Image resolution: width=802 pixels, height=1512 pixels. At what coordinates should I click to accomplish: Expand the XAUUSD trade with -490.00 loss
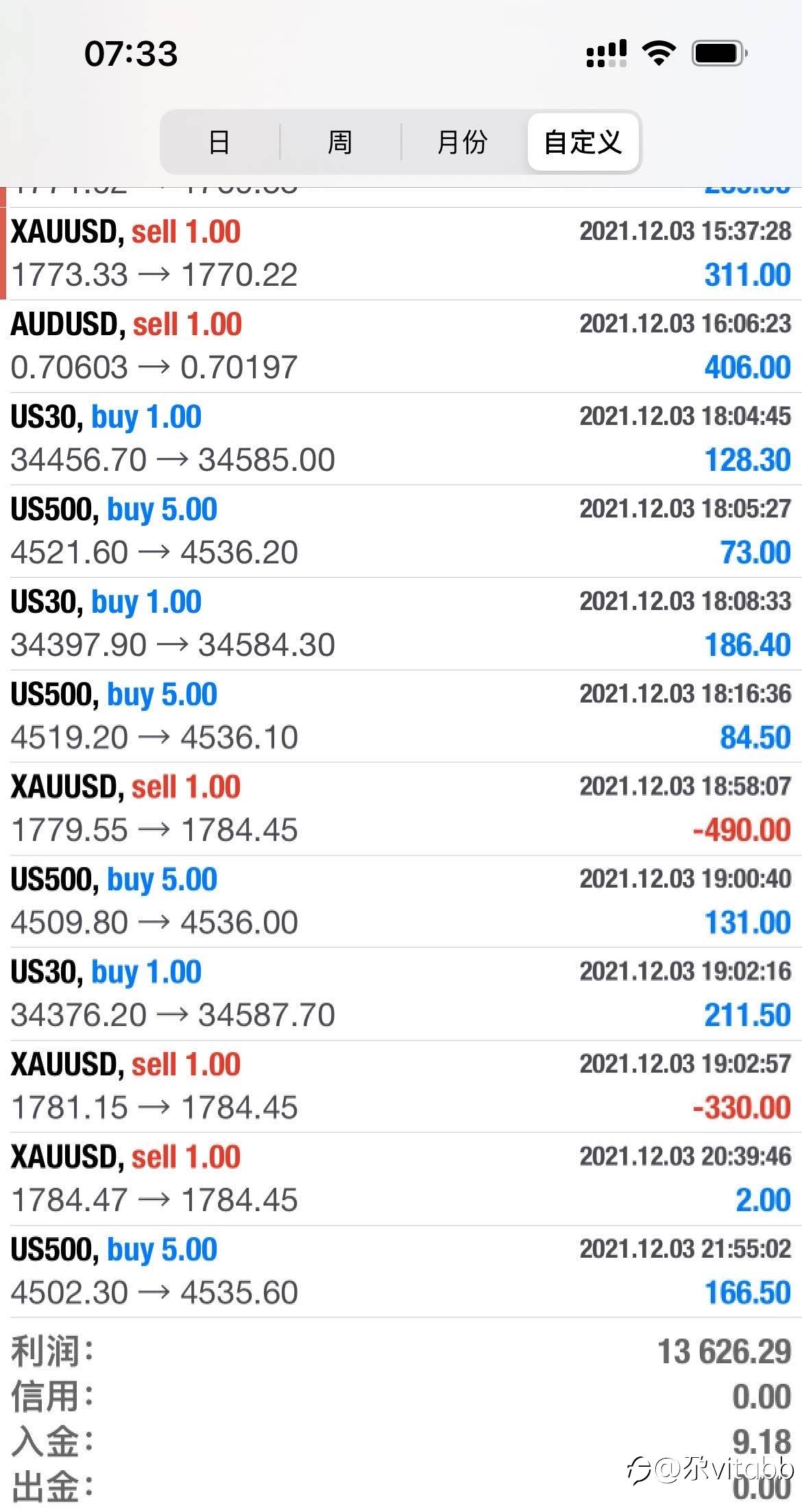(x=401, y=809)
